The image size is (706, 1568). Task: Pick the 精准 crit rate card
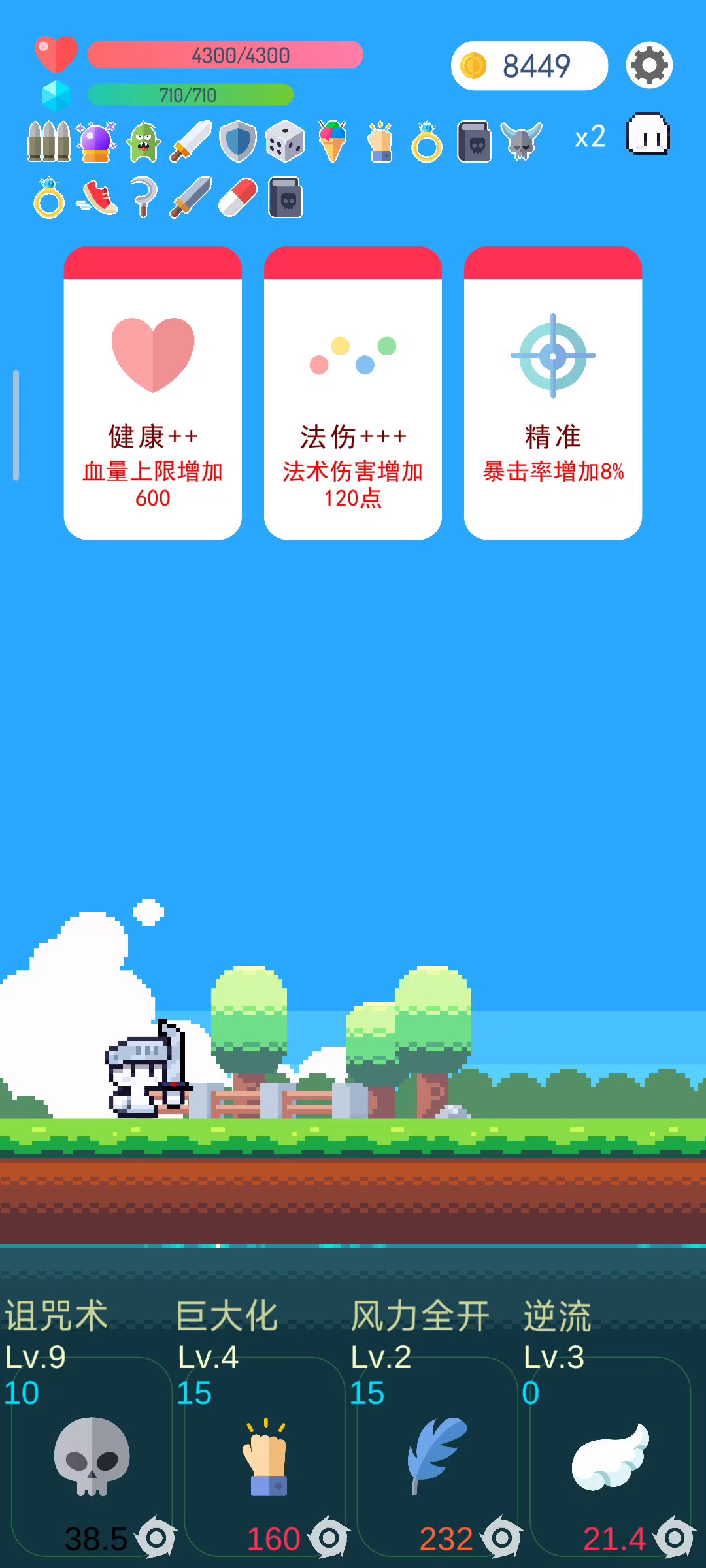(x=553, y=393)
